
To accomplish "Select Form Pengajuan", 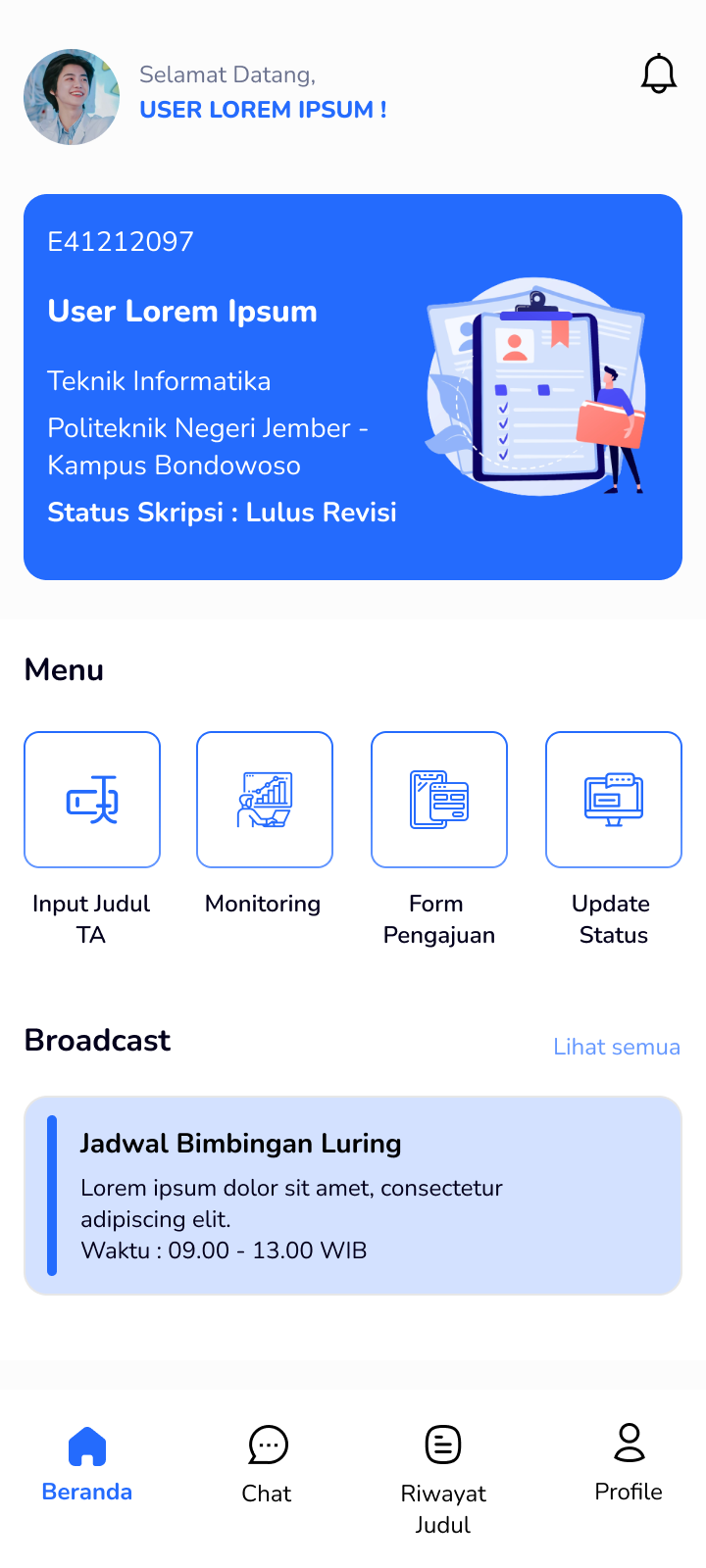I will click(x=439, y=800).
